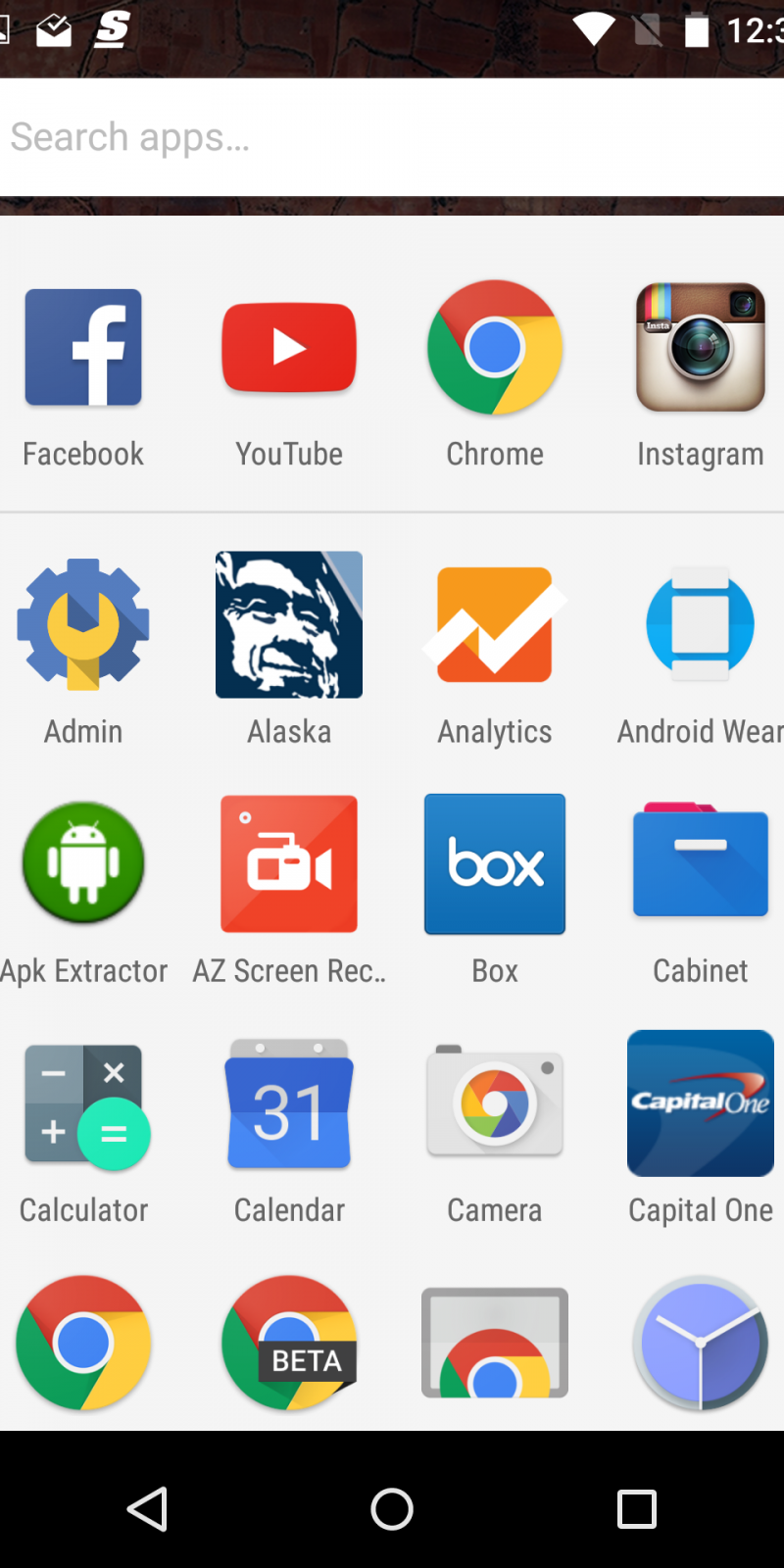Open the Admin app

[83, 624]
